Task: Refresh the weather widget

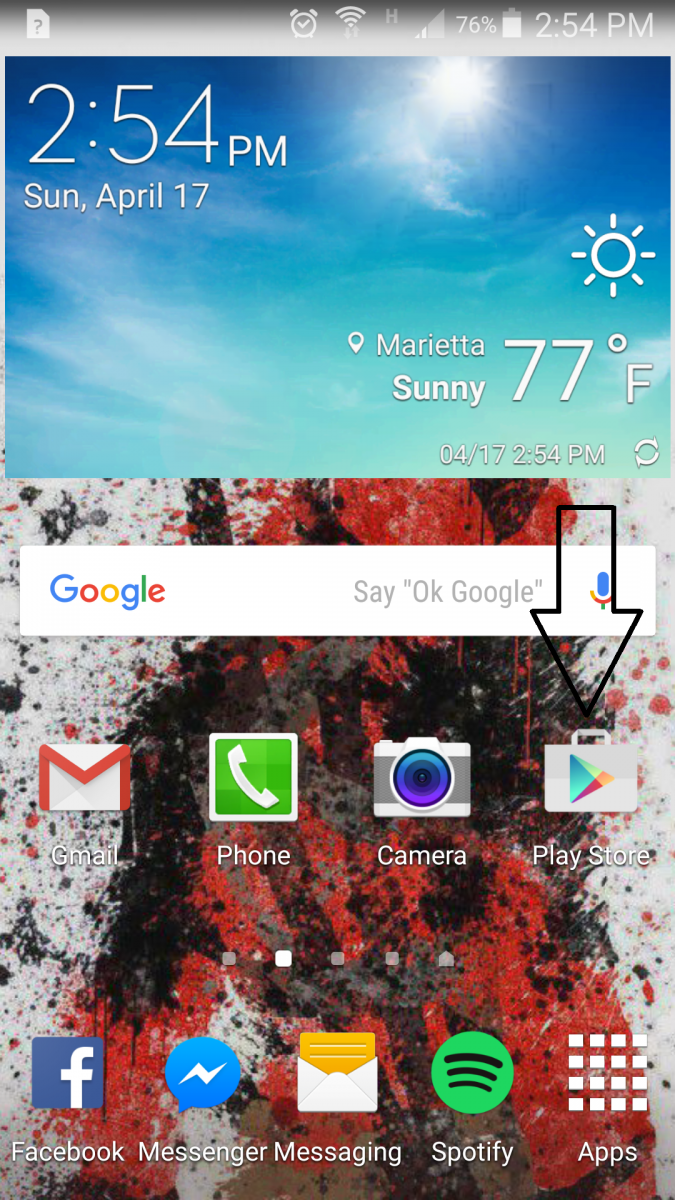Action: coord(647,454)
